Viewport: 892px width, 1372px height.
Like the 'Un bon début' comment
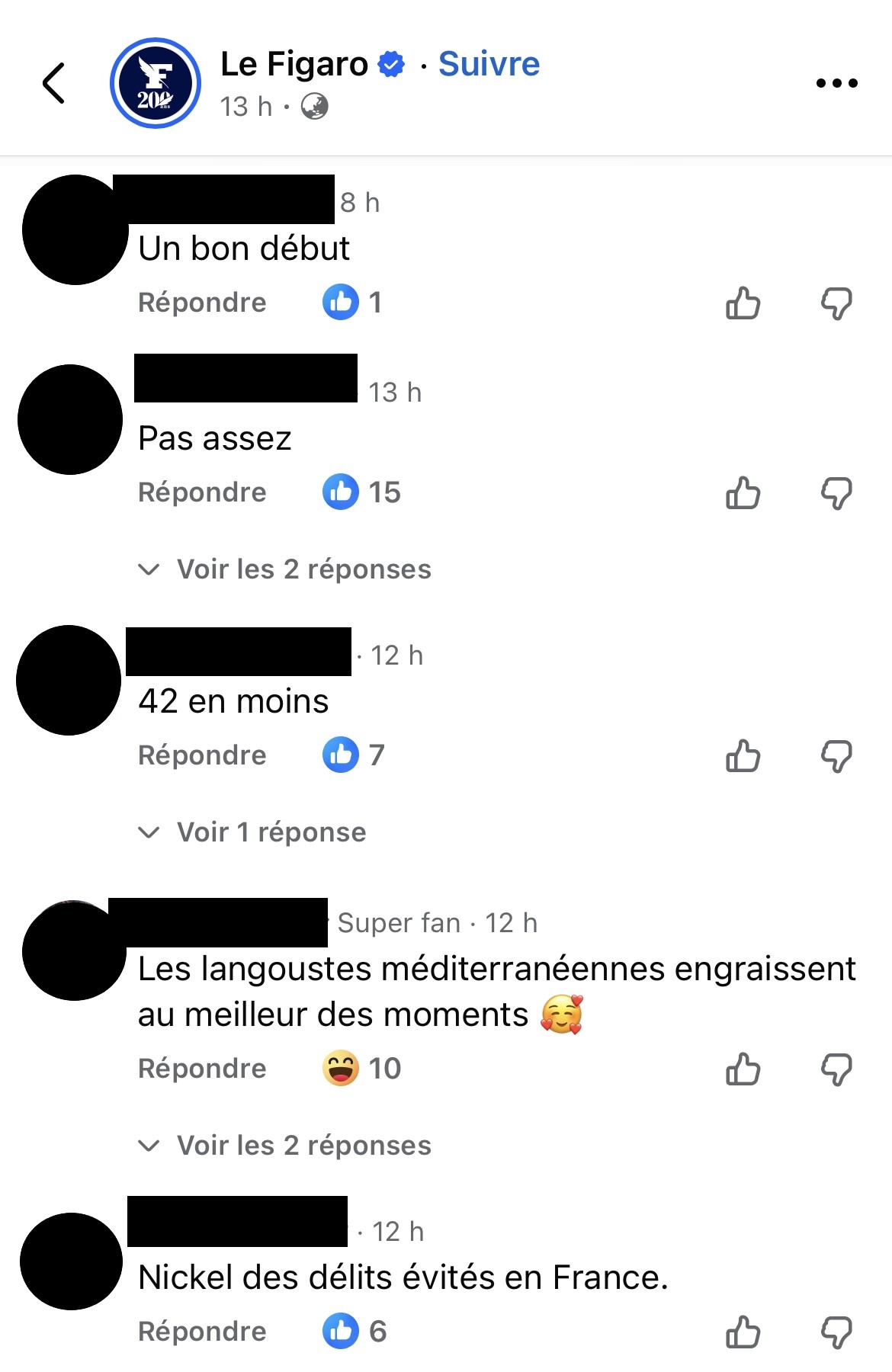click(743, 303)
